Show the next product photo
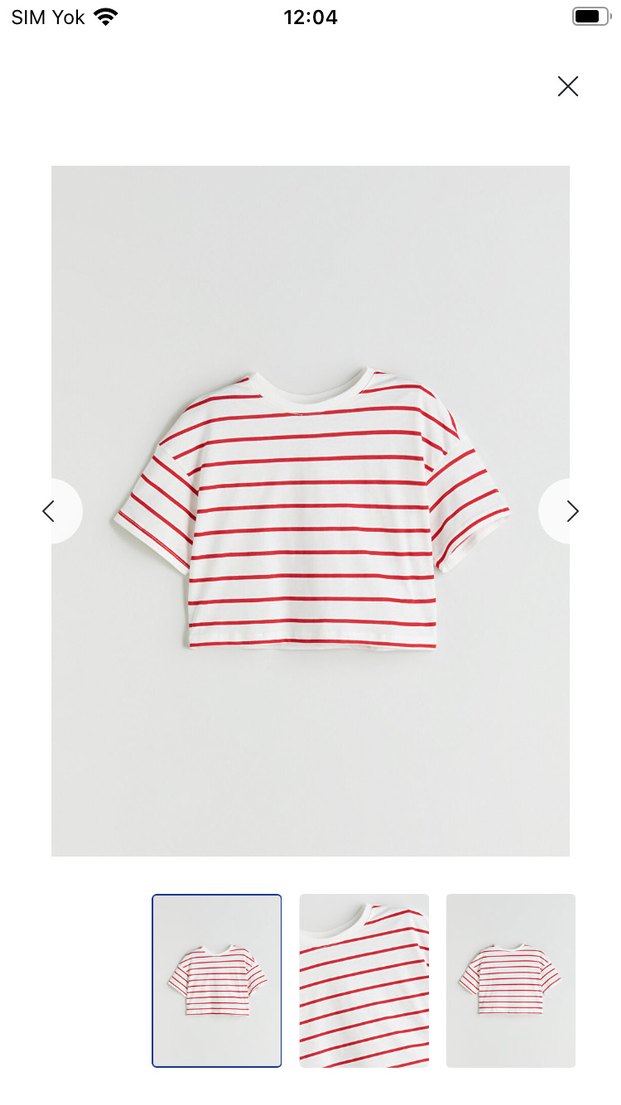621x1105 pixels. click(x=571, y=511)
